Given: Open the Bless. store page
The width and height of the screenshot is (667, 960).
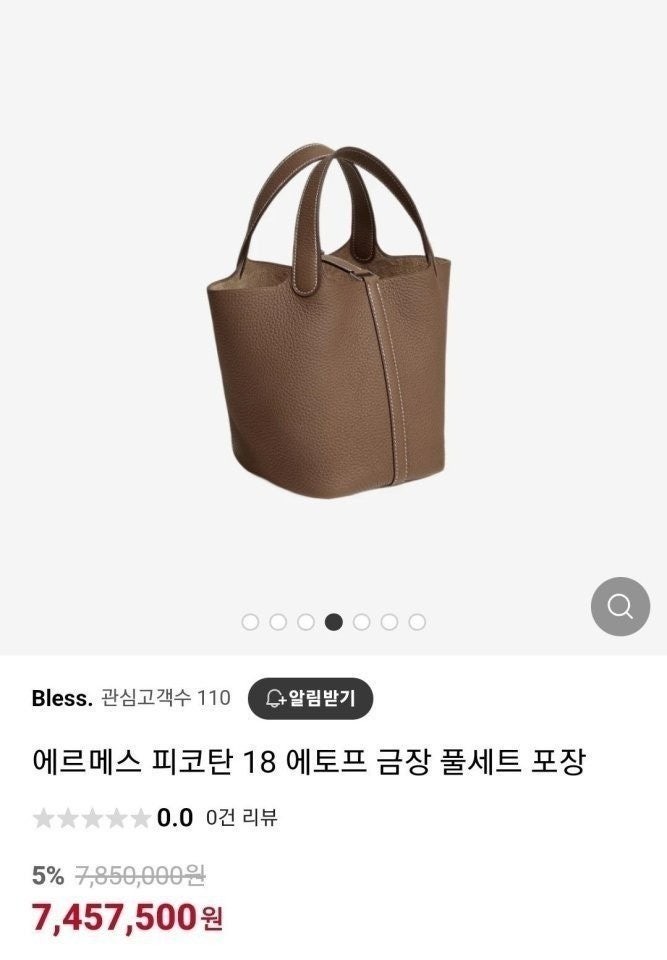Looking at the screenshot, I should pos(62,698).
